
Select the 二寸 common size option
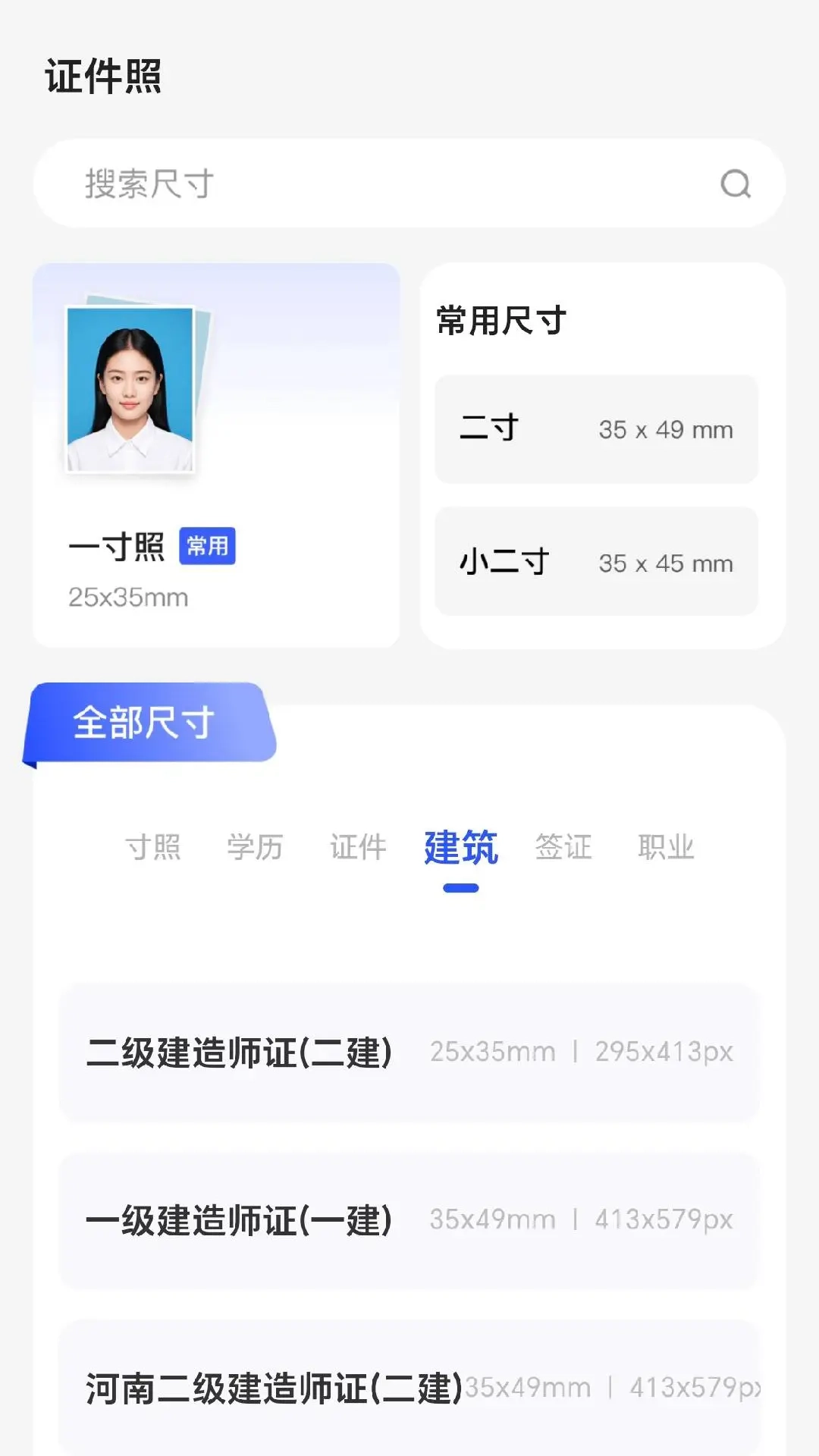[595, 428]
